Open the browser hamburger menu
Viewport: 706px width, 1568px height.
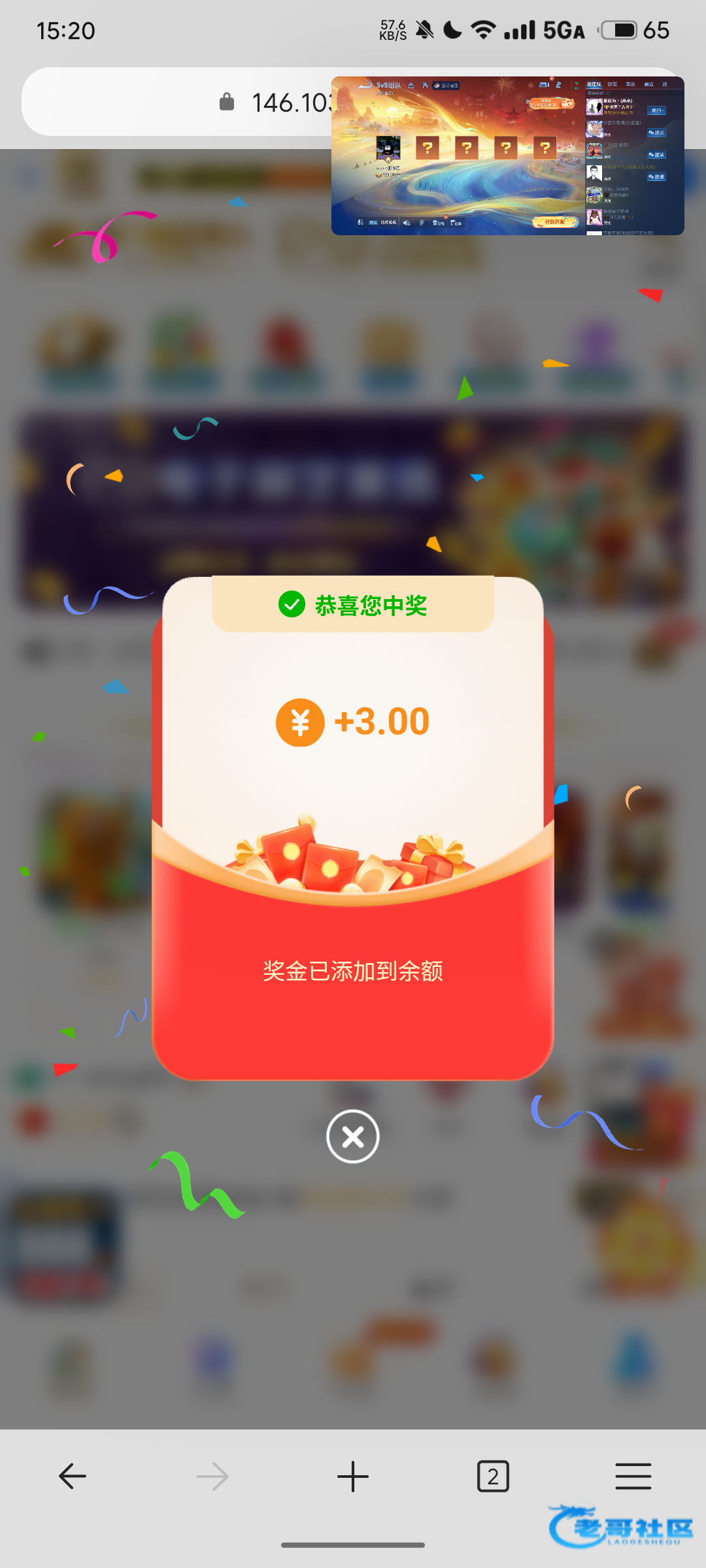pyautogui.click(x=633, y=1476)
